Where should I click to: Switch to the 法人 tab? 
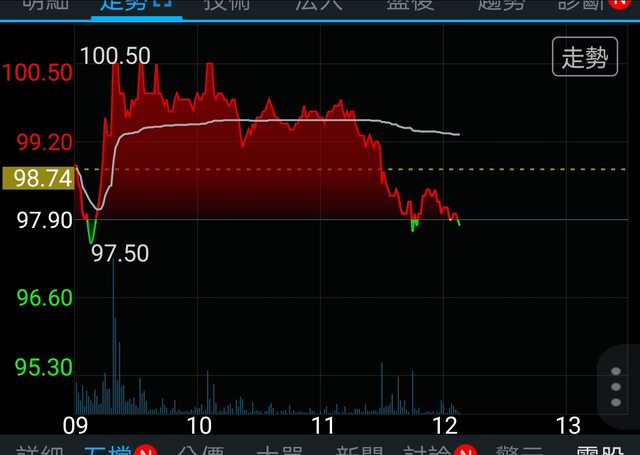(320, 4)
